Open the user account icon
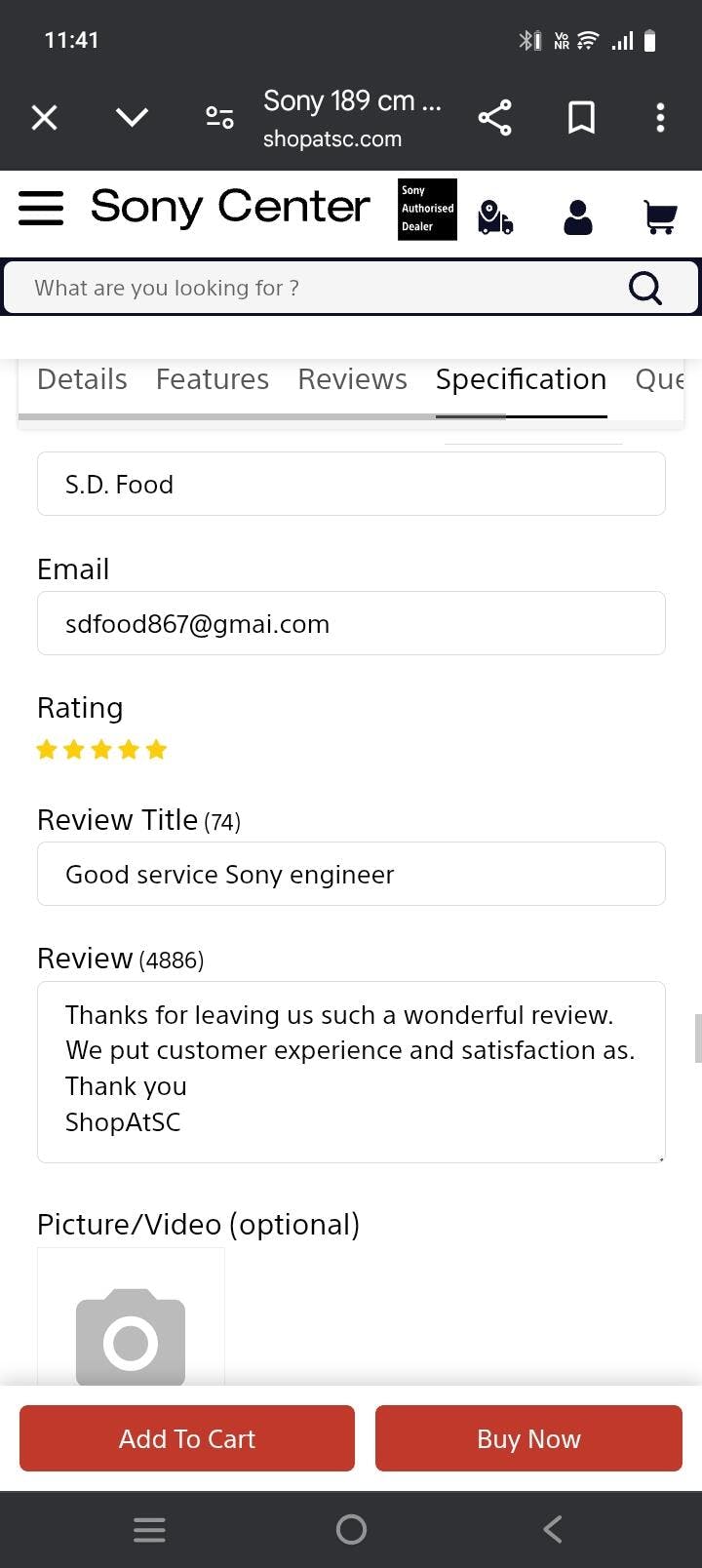Viewport: 702px width, 1568px height. (x=578, y=216)
